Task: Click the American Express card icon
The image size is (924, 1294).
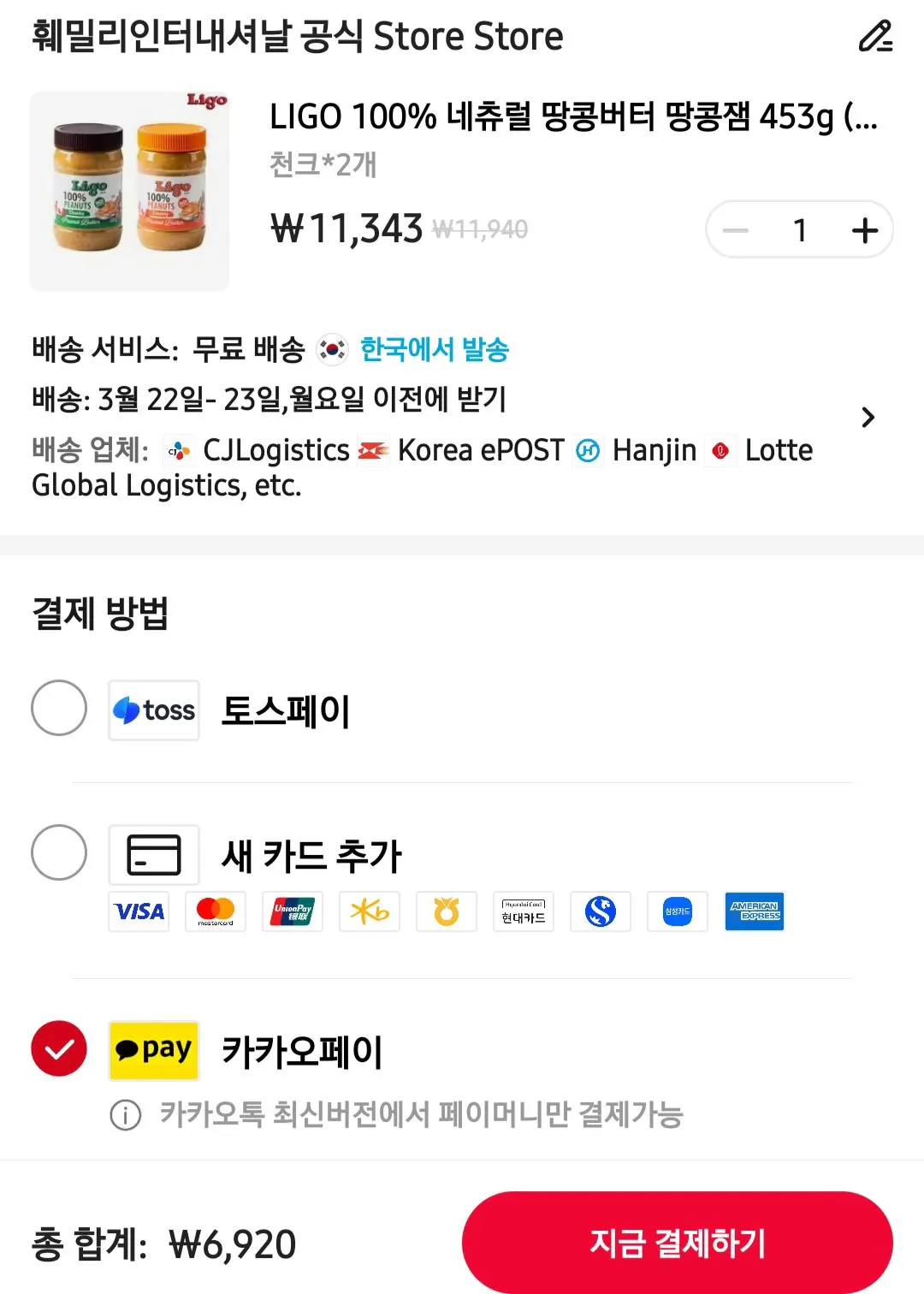Action: click(x=754, y=911)
